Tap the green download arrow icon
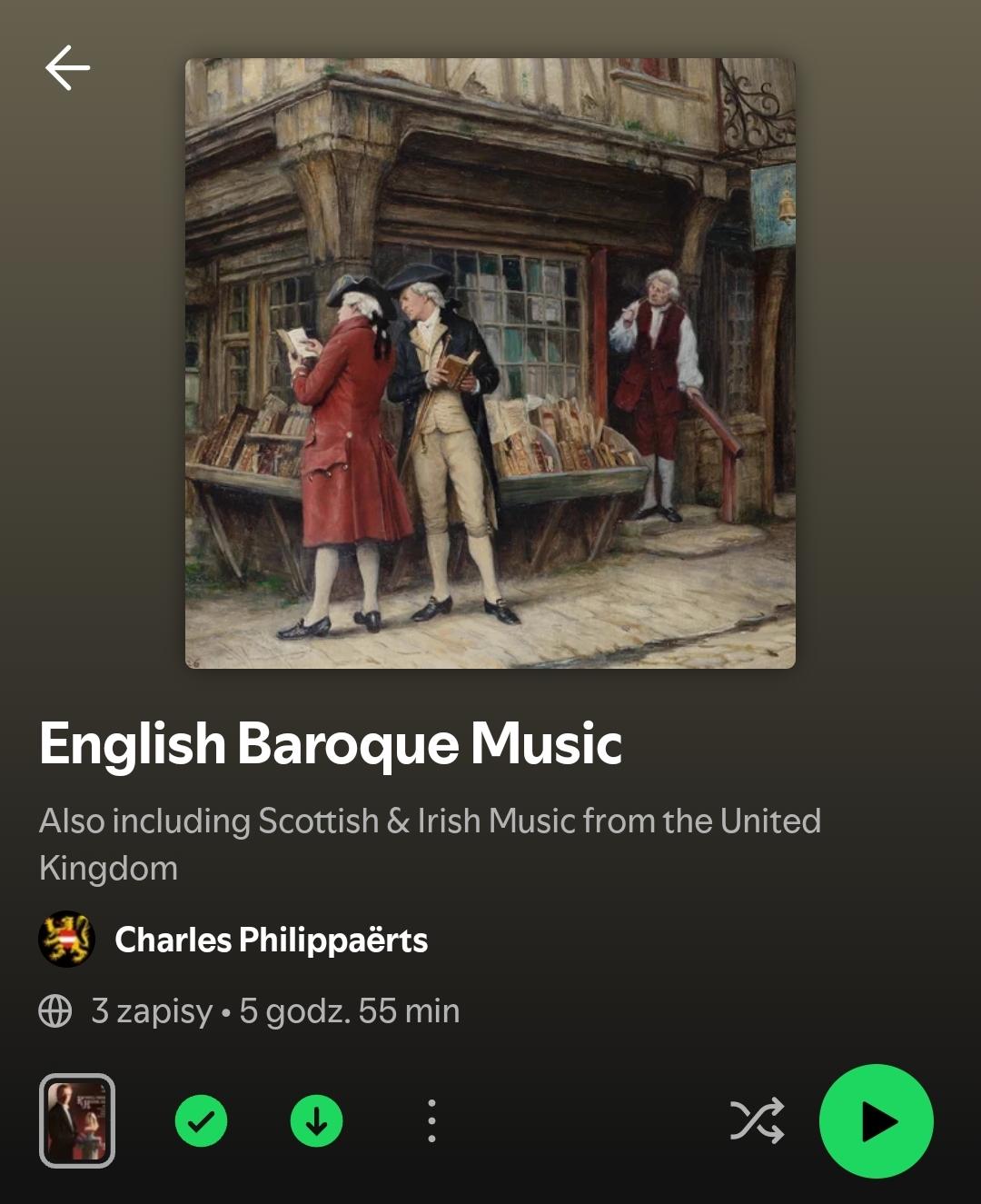Screen dimensions: 981x1204 [x=316, y=1121]
